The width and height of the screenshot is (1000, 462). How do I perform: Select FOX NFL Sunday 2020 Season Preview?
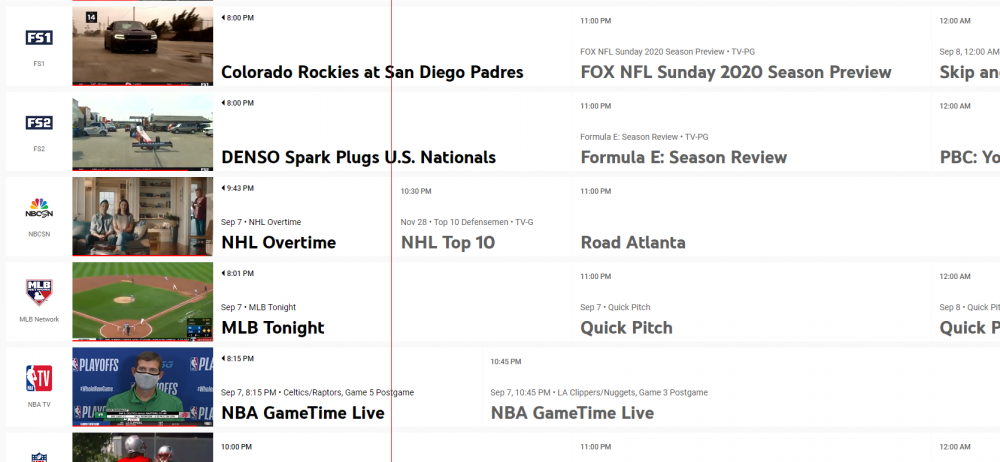[x=735, y=72]
